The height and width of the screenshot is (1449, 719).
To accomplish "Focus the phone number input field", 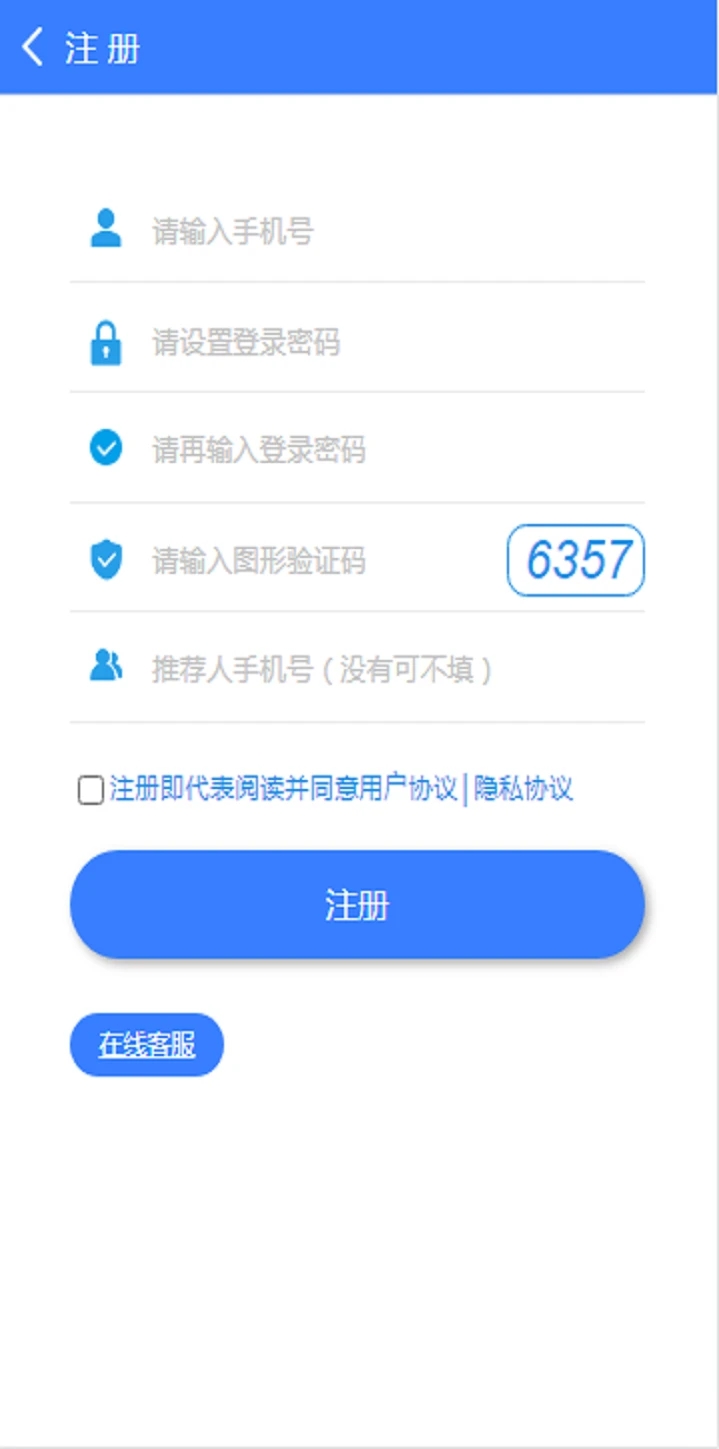I will pyautogui.click(x=390, y=232).
